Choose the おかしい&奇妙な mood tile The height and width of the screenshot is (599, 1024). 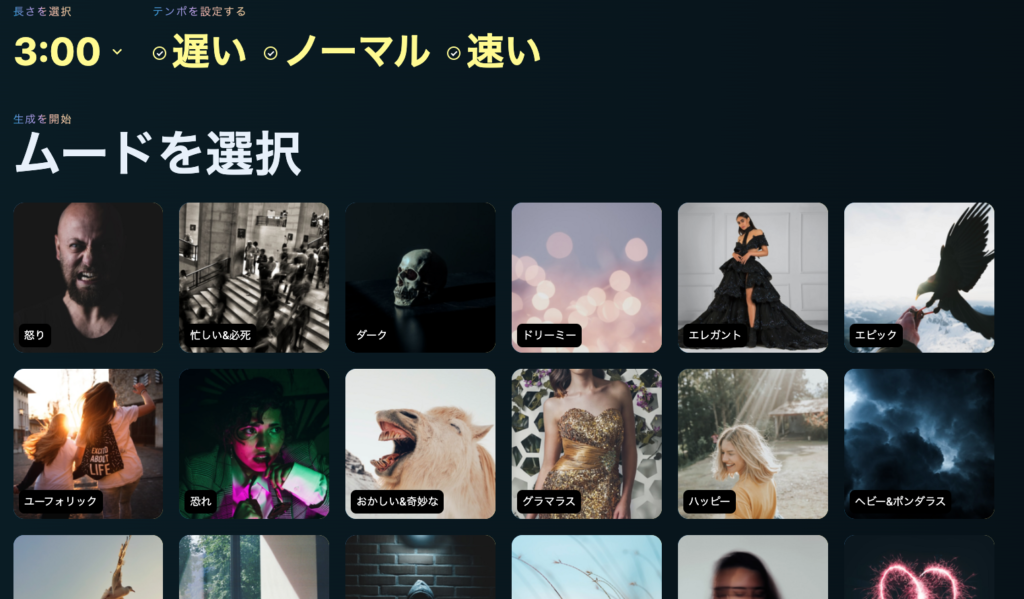(x=420, y=443)
